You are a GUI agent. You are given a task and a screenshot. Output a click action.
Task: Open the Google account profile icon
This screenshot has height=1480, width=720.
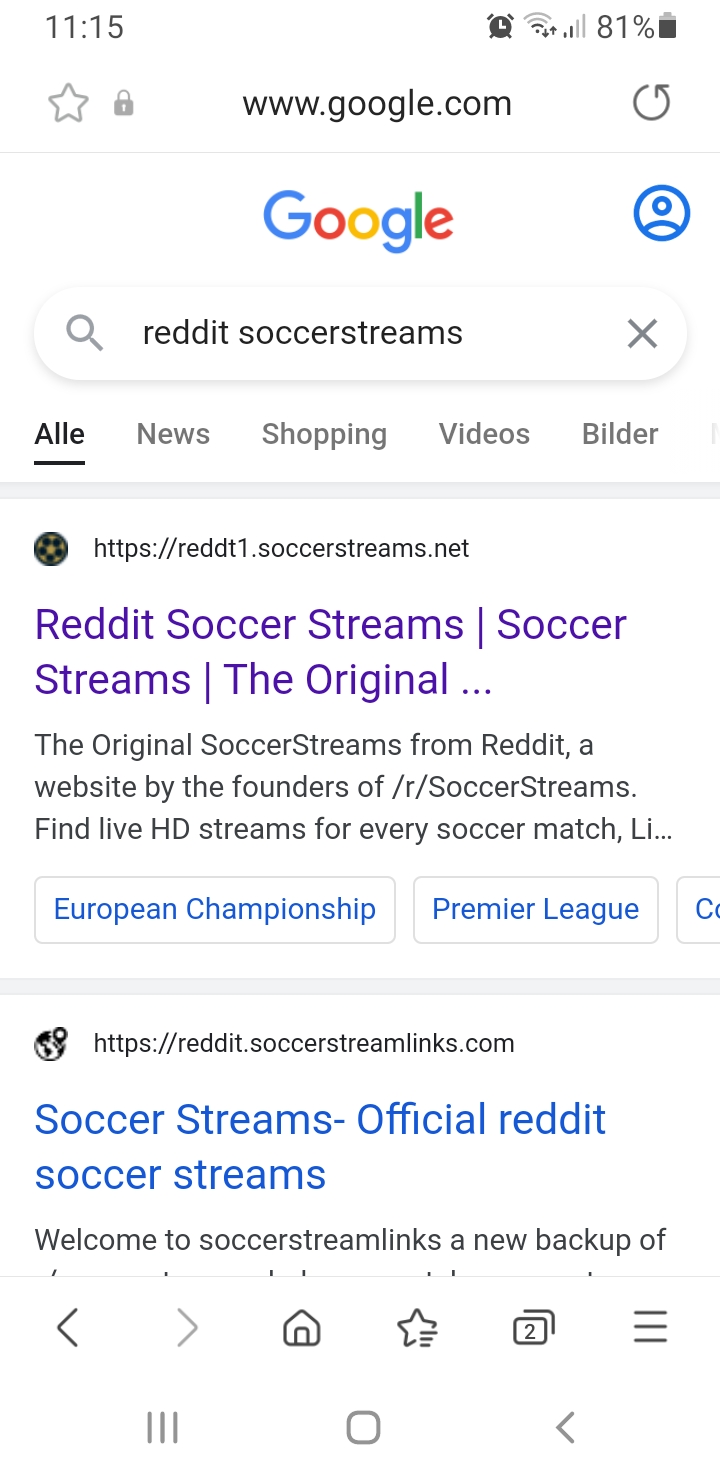662,214
